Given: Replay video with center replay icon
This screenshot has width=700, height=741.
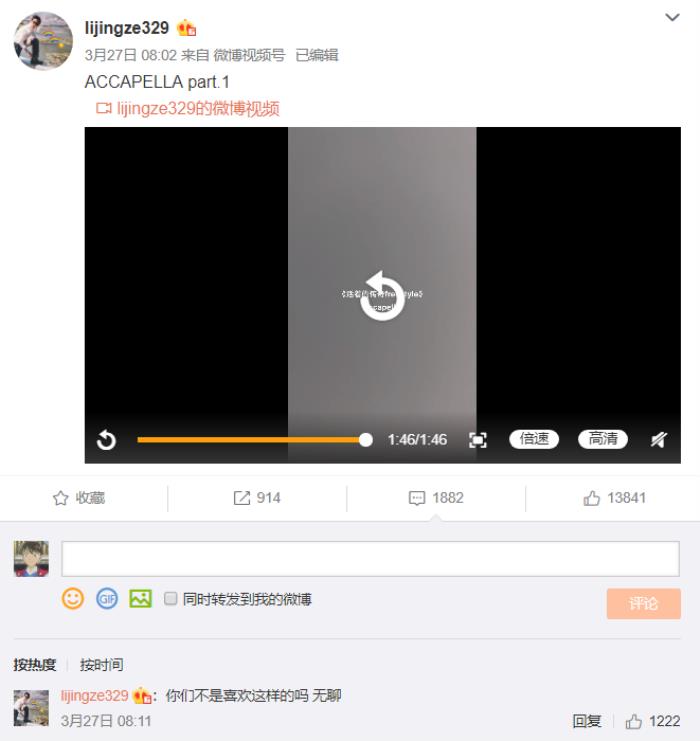Looking at the screenshot, I should 382,295.
